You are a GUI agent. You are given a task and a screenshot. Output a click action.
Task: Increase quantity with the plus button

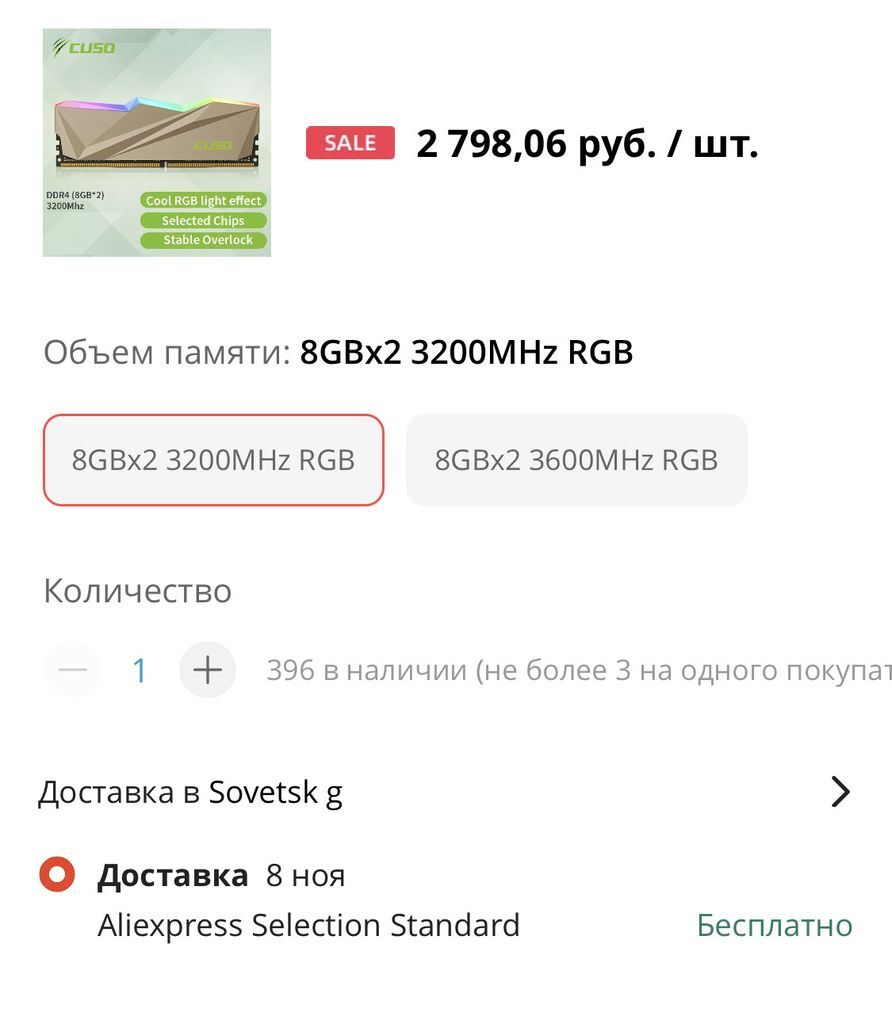207,670
